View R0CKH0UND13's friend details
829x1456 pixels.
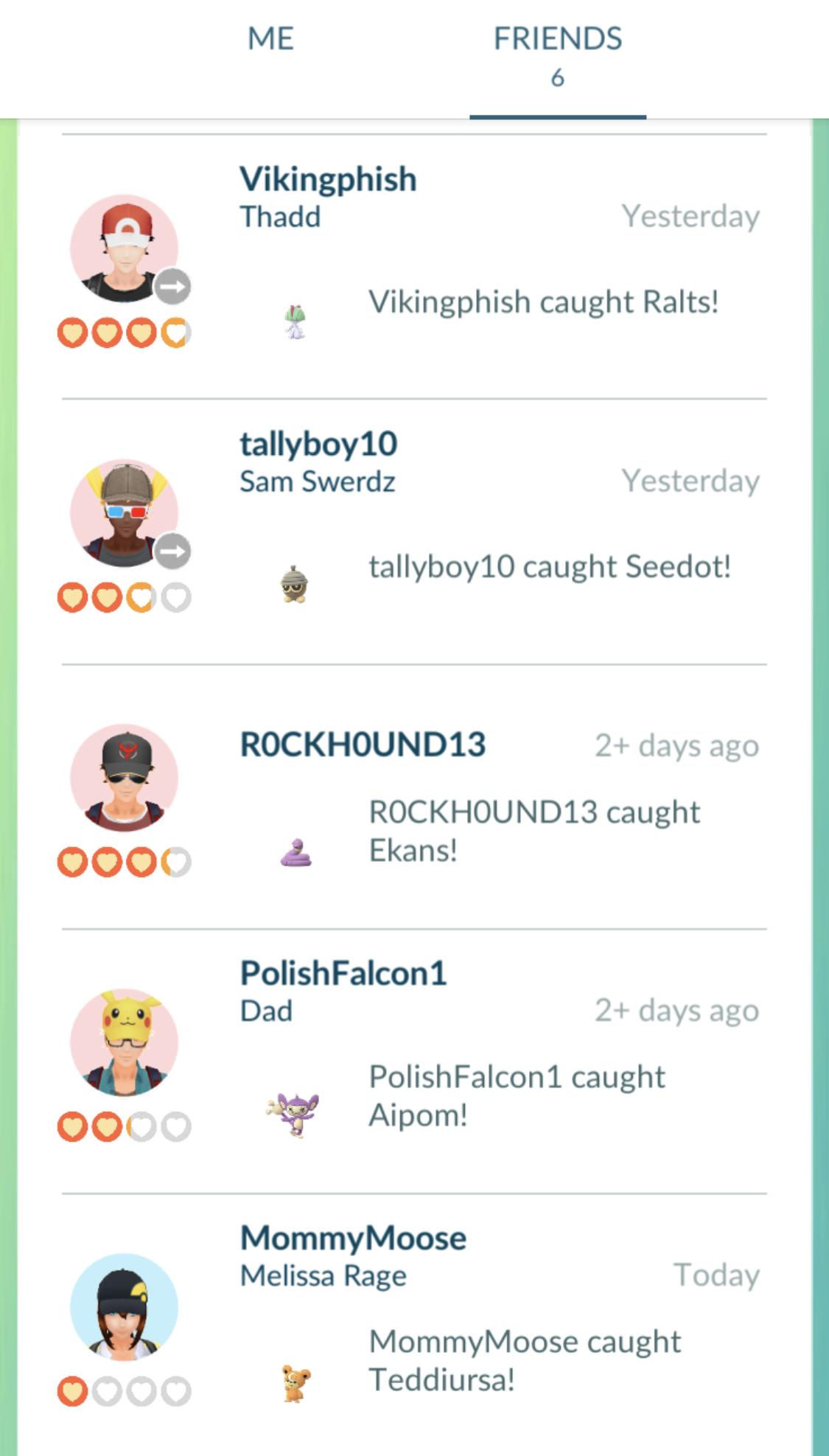click(x=363, y=745)
